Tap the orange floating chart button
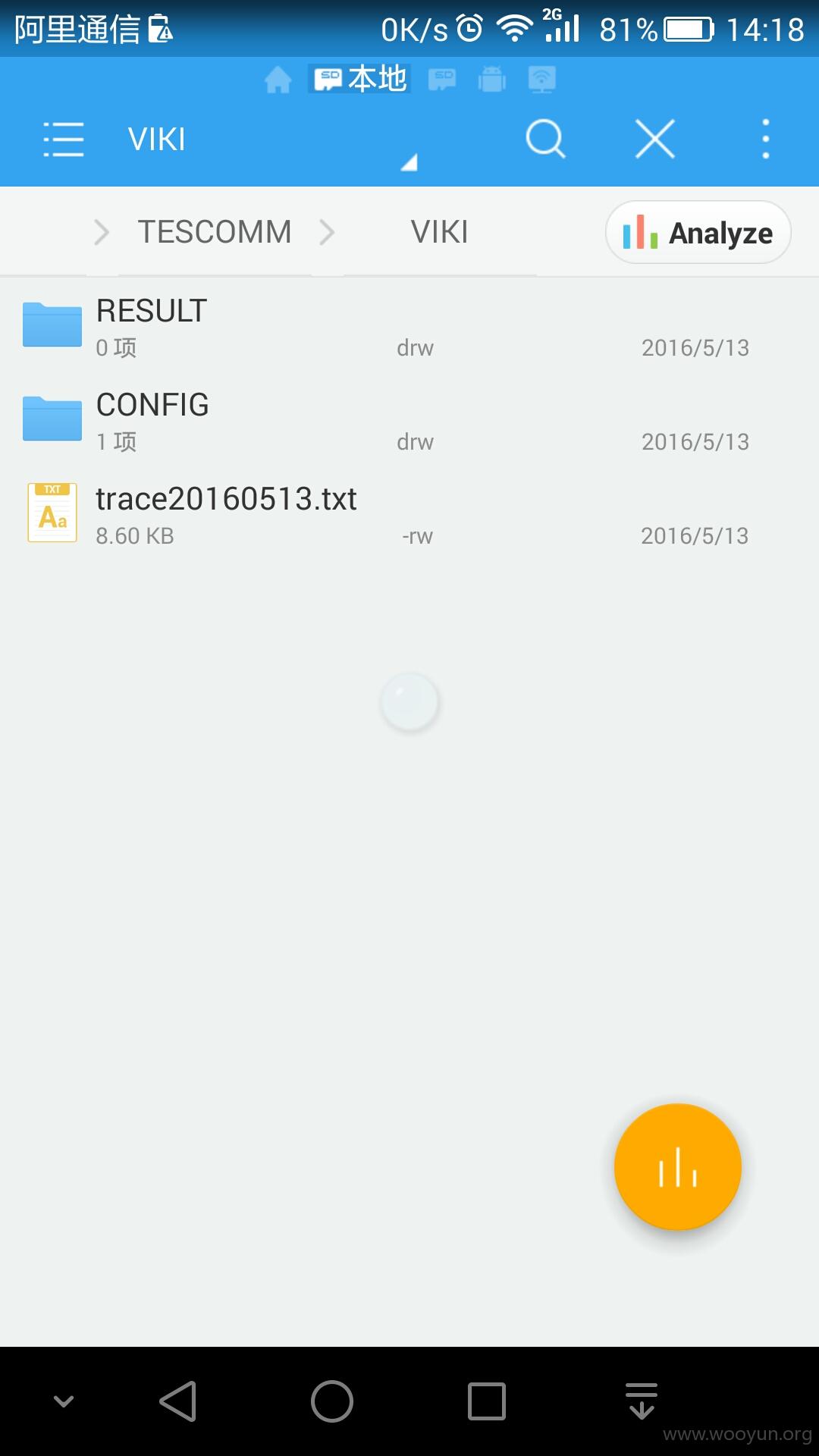The image size is (819, 1456). [x=678, y=1167]
